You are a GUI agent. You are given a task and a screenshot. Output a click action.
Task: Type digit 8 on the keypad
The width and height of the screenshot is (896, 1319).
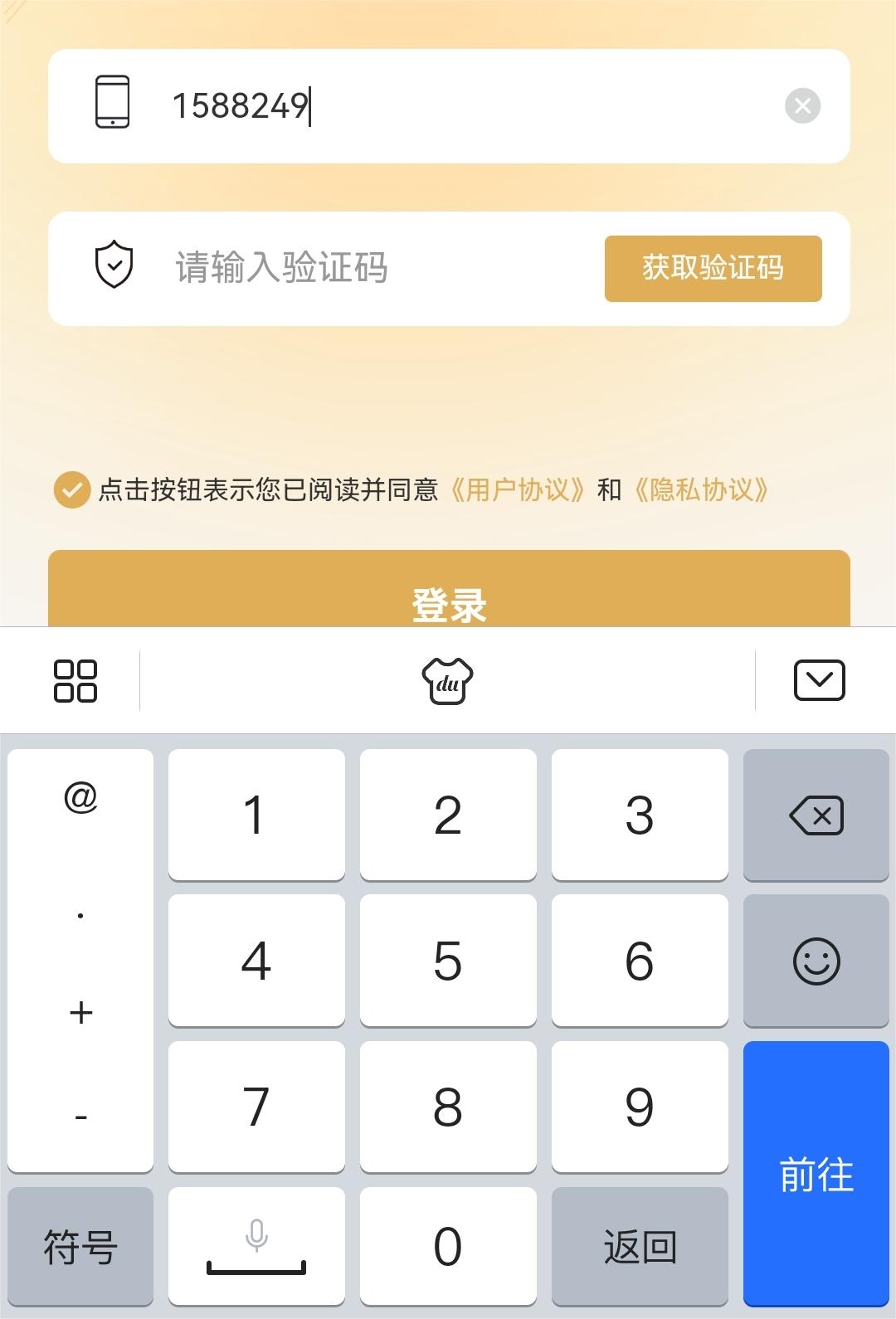448,1107
